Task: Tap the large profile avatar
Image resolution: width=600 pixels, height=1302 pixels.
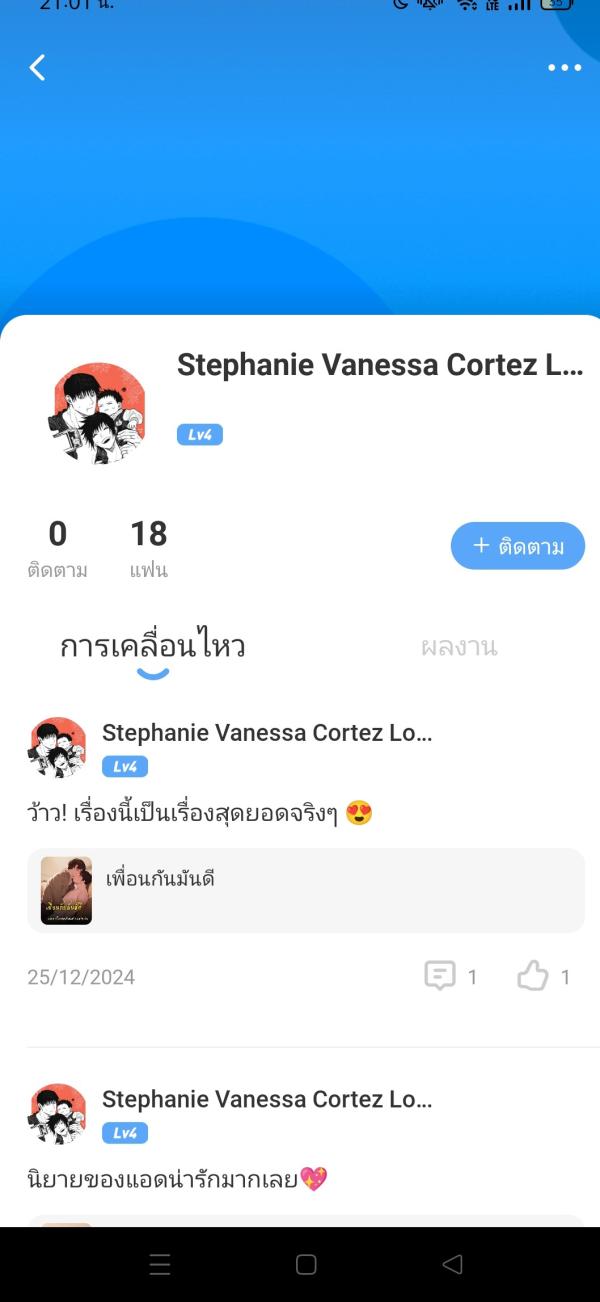Action: (x=99, y=413)
